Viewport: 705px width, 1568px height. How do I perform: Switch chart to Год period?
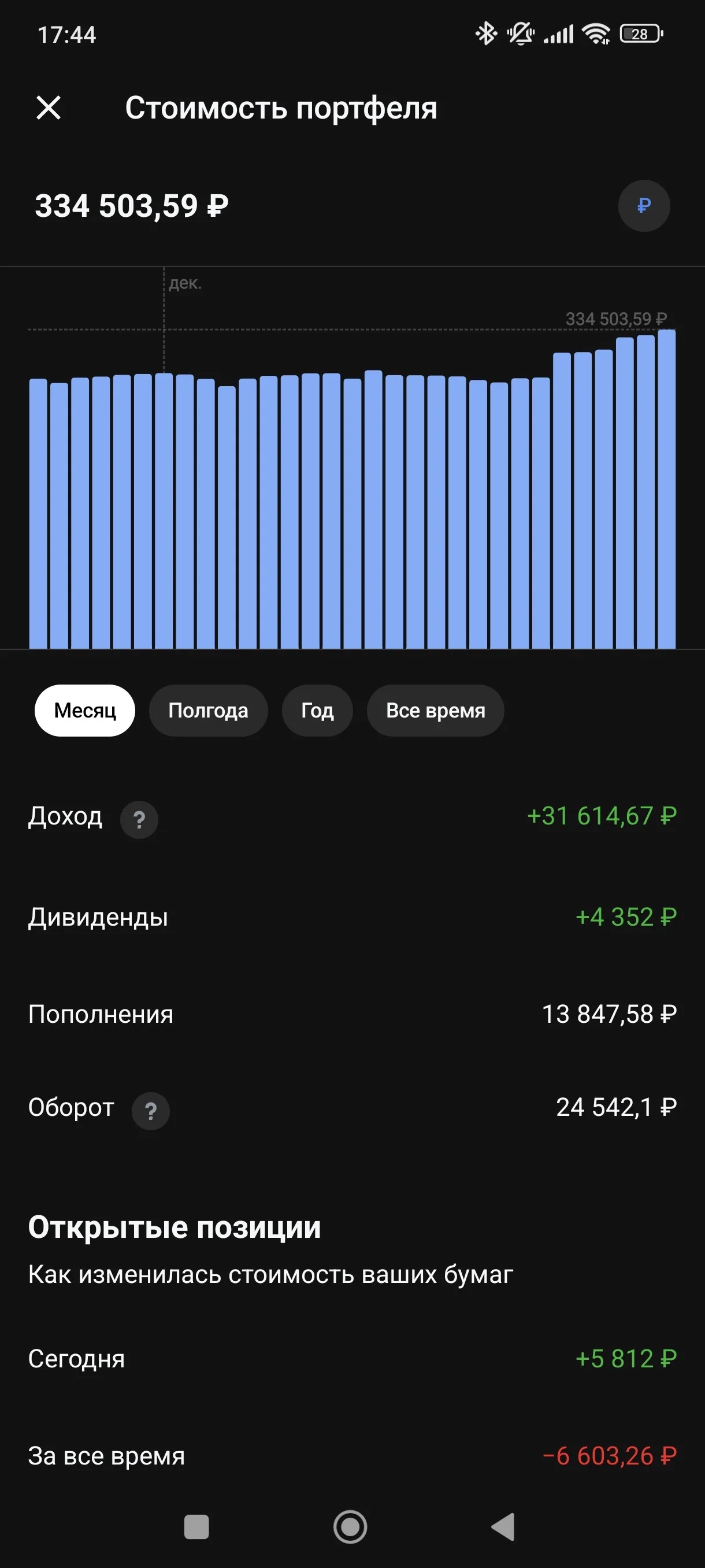point(317,711)
